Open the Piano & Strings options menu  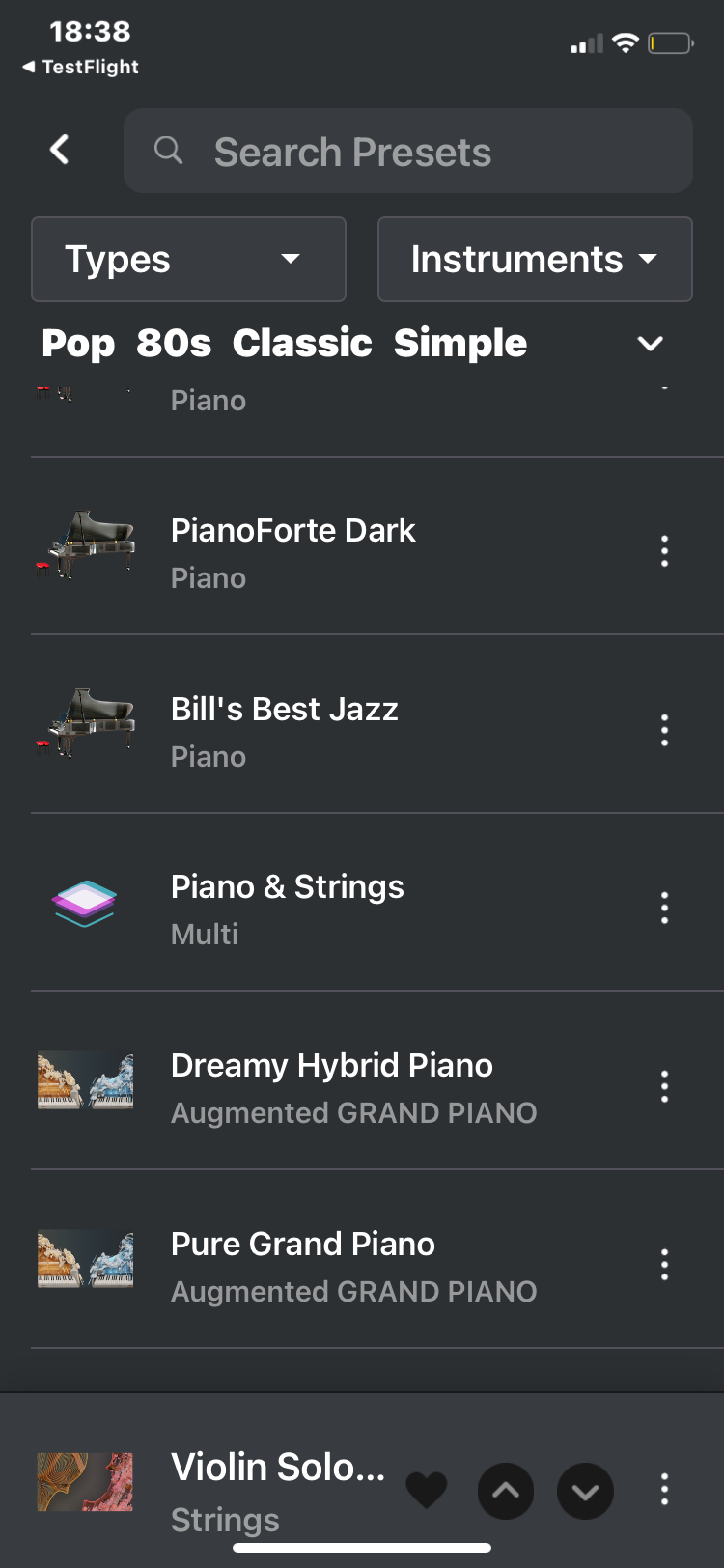click(x=664, y=908)
